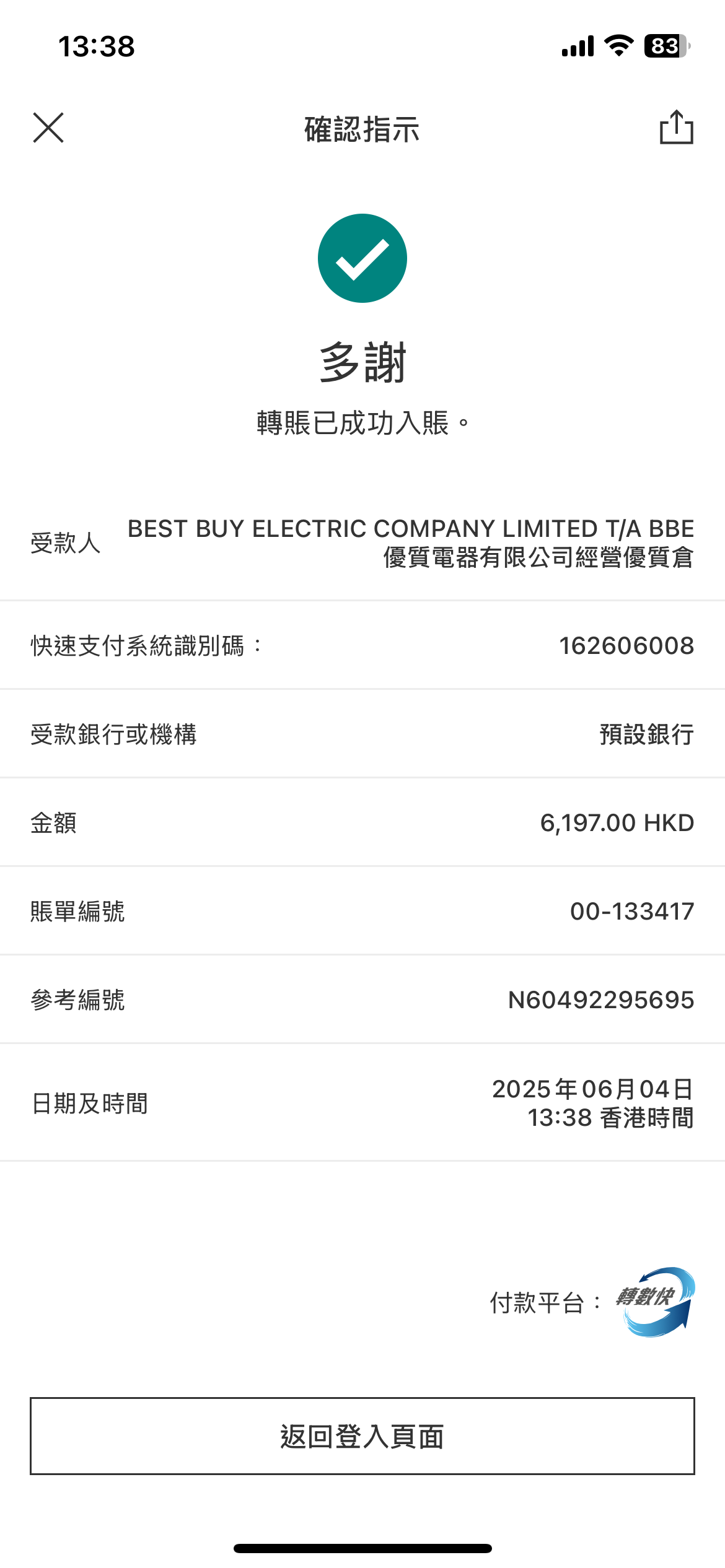Viewport: 725px width, 1568px height.
Task: Tap the 返回登入頁面 button
Action: coord(362,1436)
